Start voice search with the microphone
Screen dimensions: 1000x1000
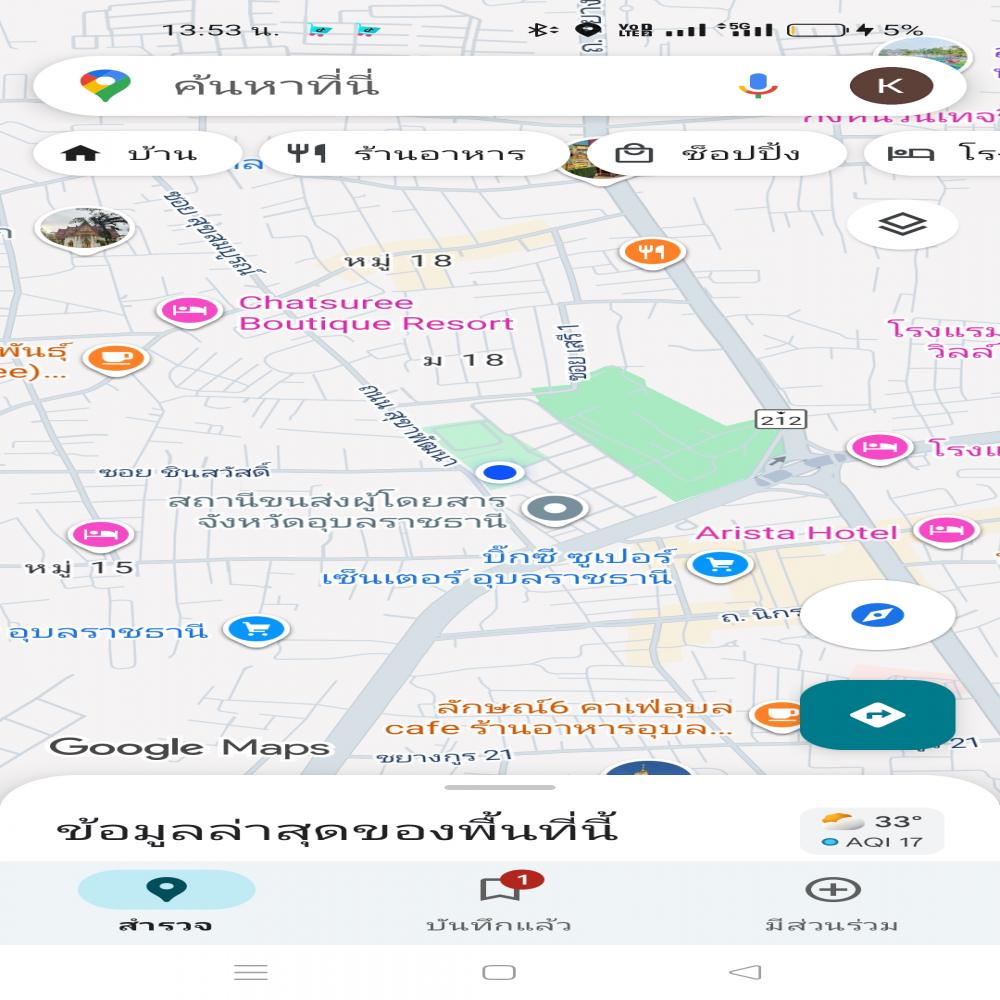758,85
